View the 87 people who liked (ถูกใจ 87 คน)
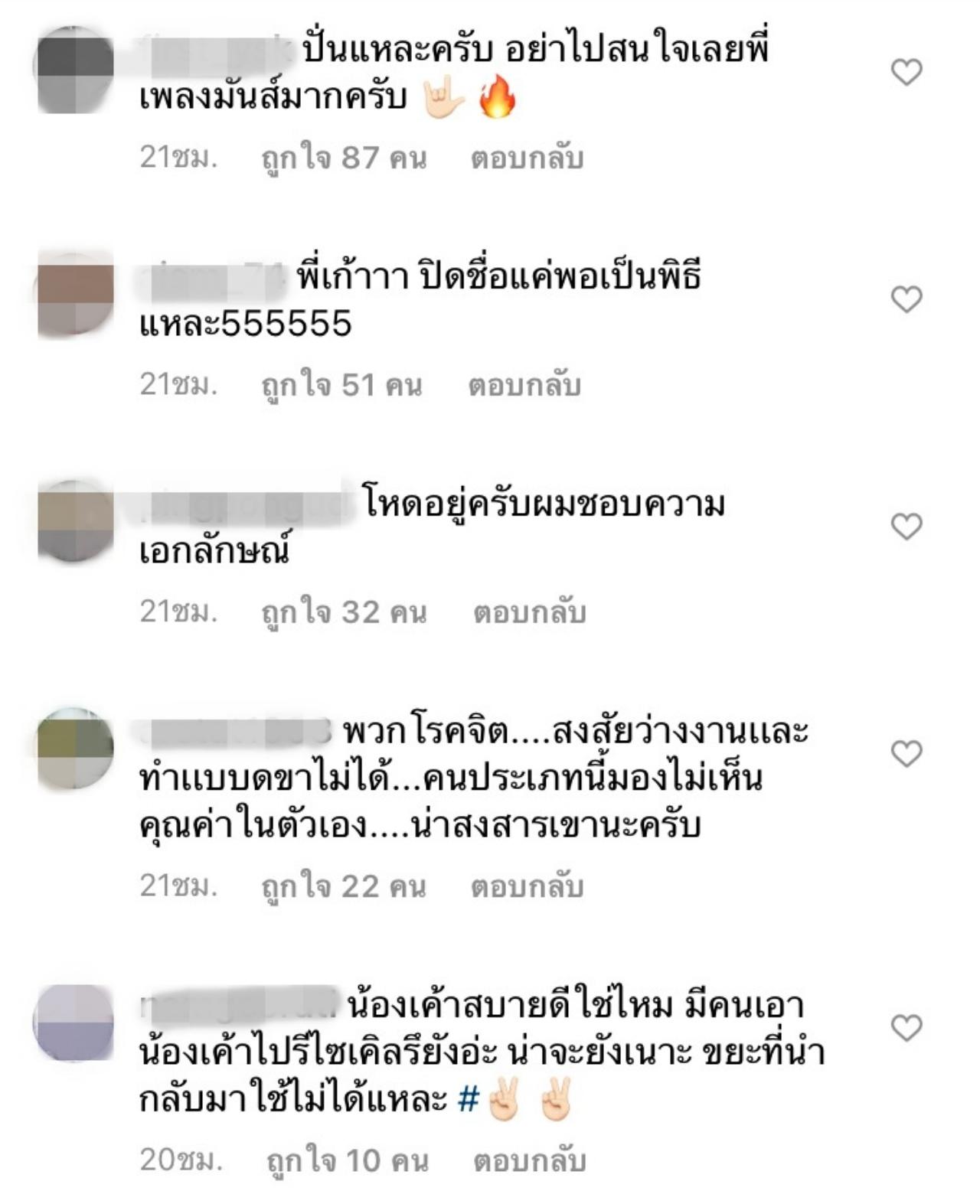The image size is (980, 1204). (344, 158)
